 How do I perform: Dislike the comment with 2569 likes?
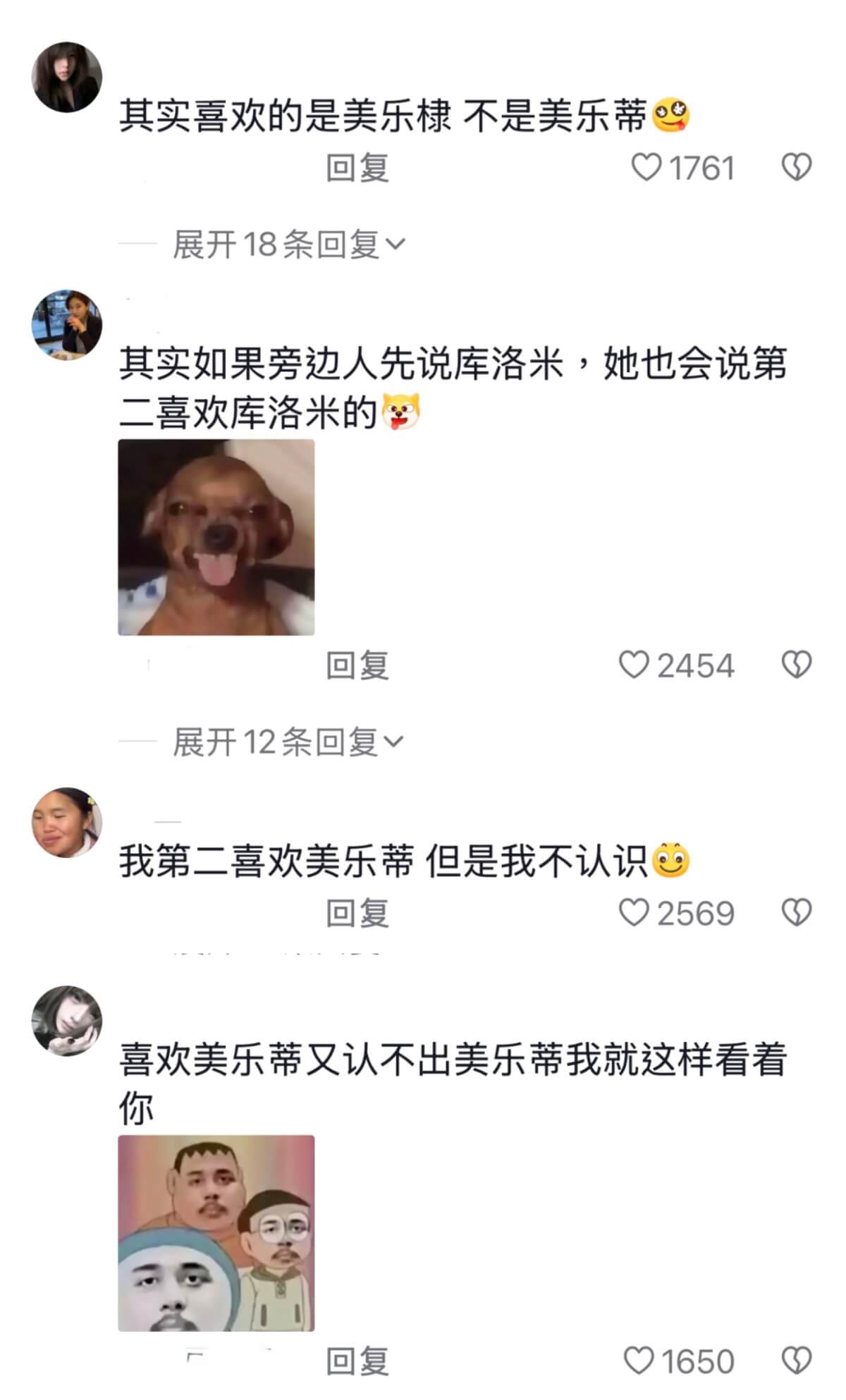point(797,913)
